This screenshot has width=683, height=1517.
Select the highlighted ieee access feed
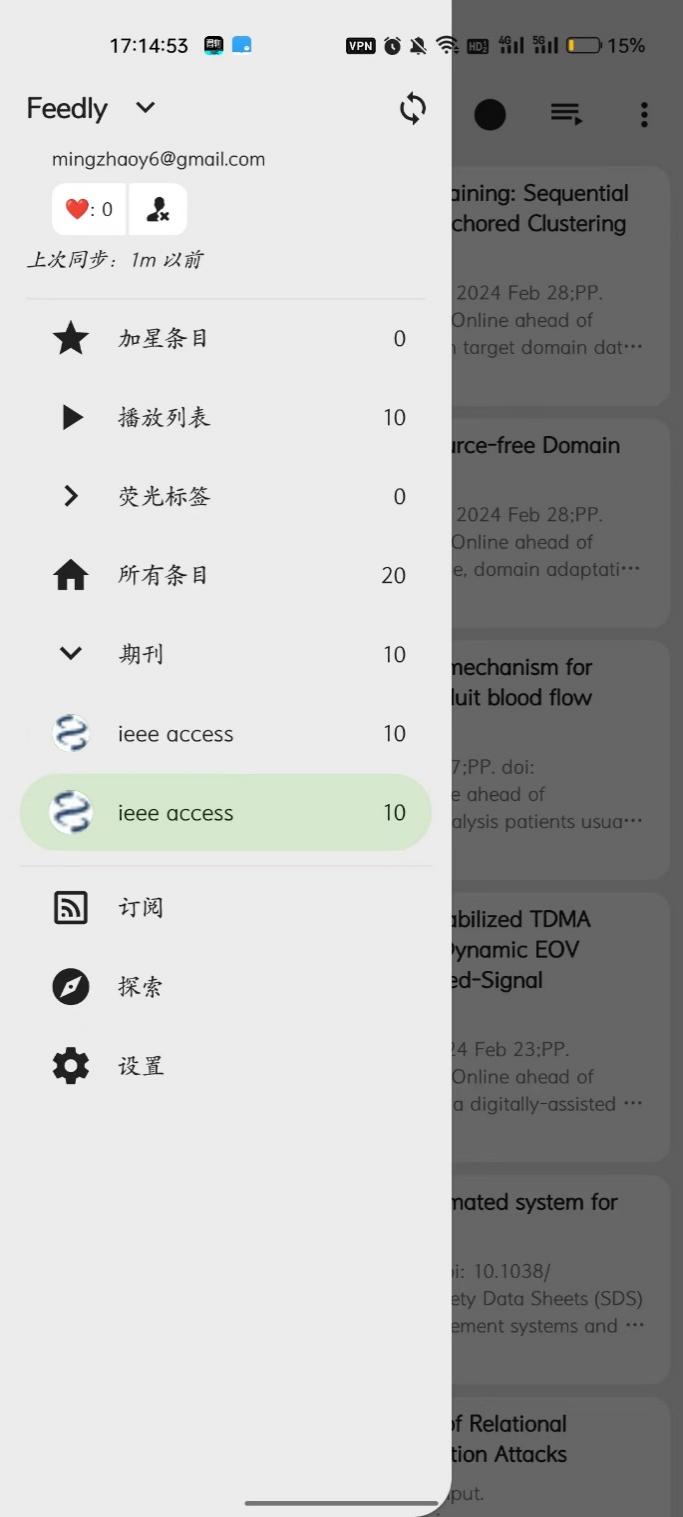coord(225,813)
